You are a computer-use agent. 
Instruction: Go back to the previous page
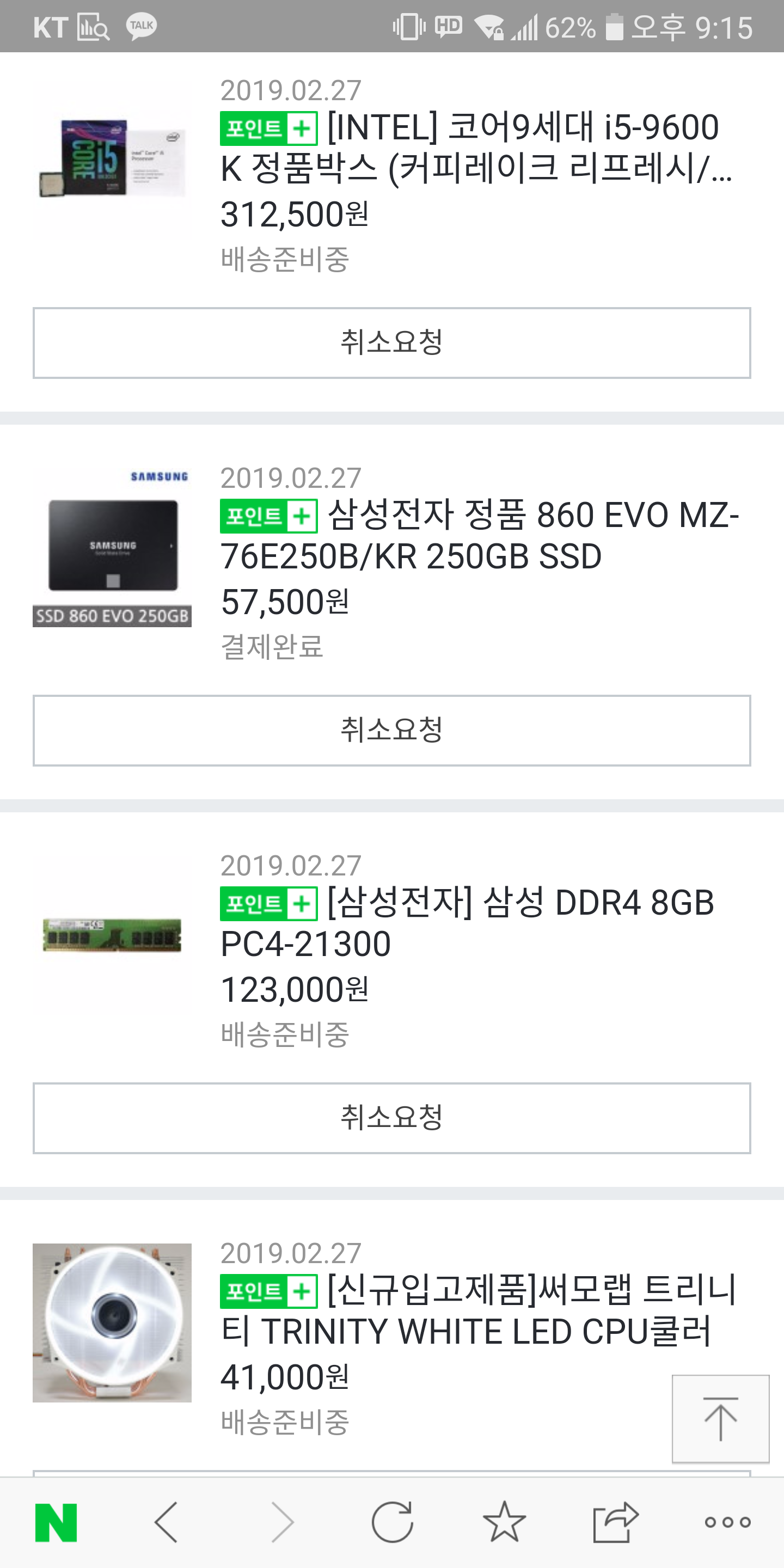(166, 1522)
